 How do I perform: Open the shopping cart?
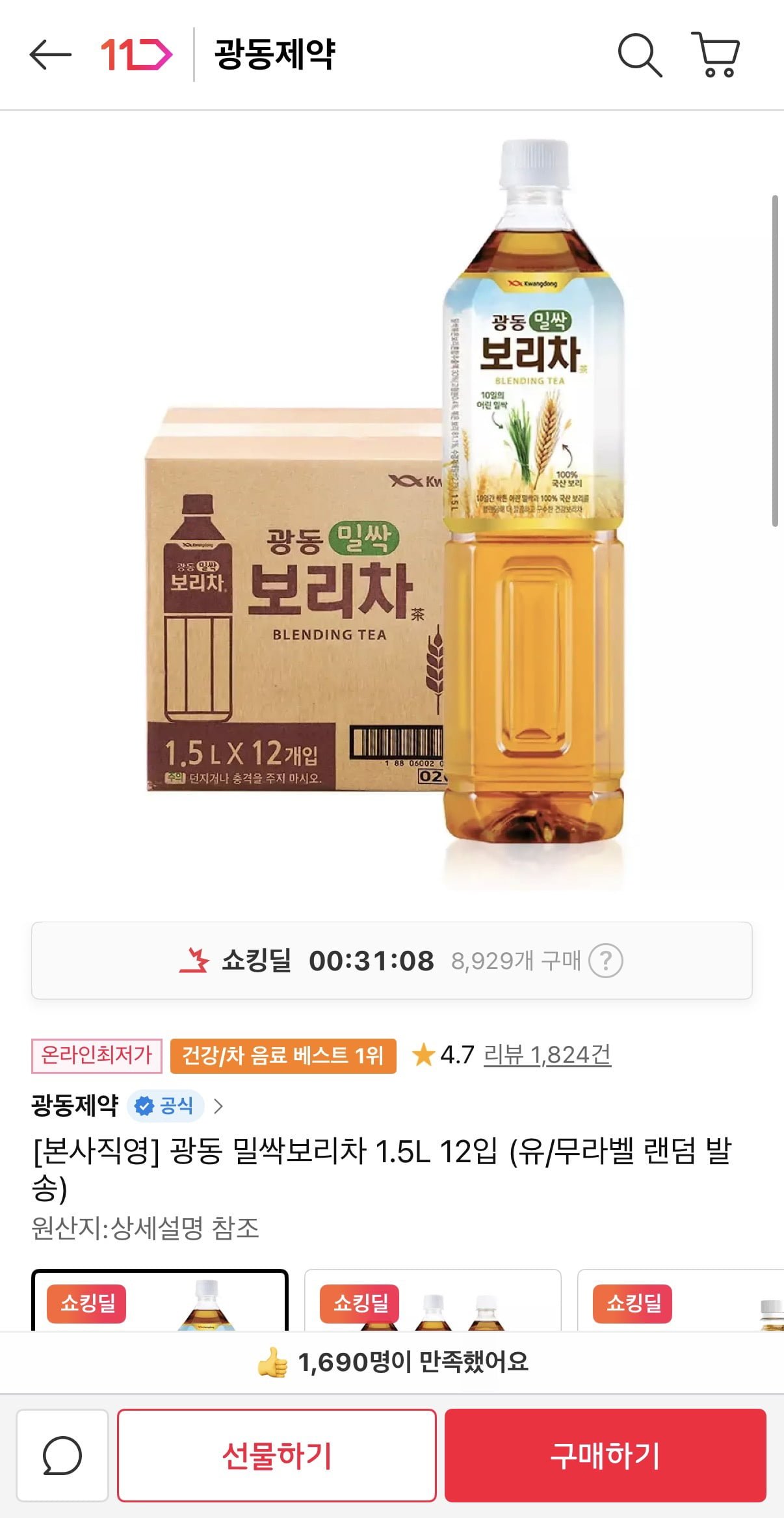pyautogui.click(x=716, y=55)
